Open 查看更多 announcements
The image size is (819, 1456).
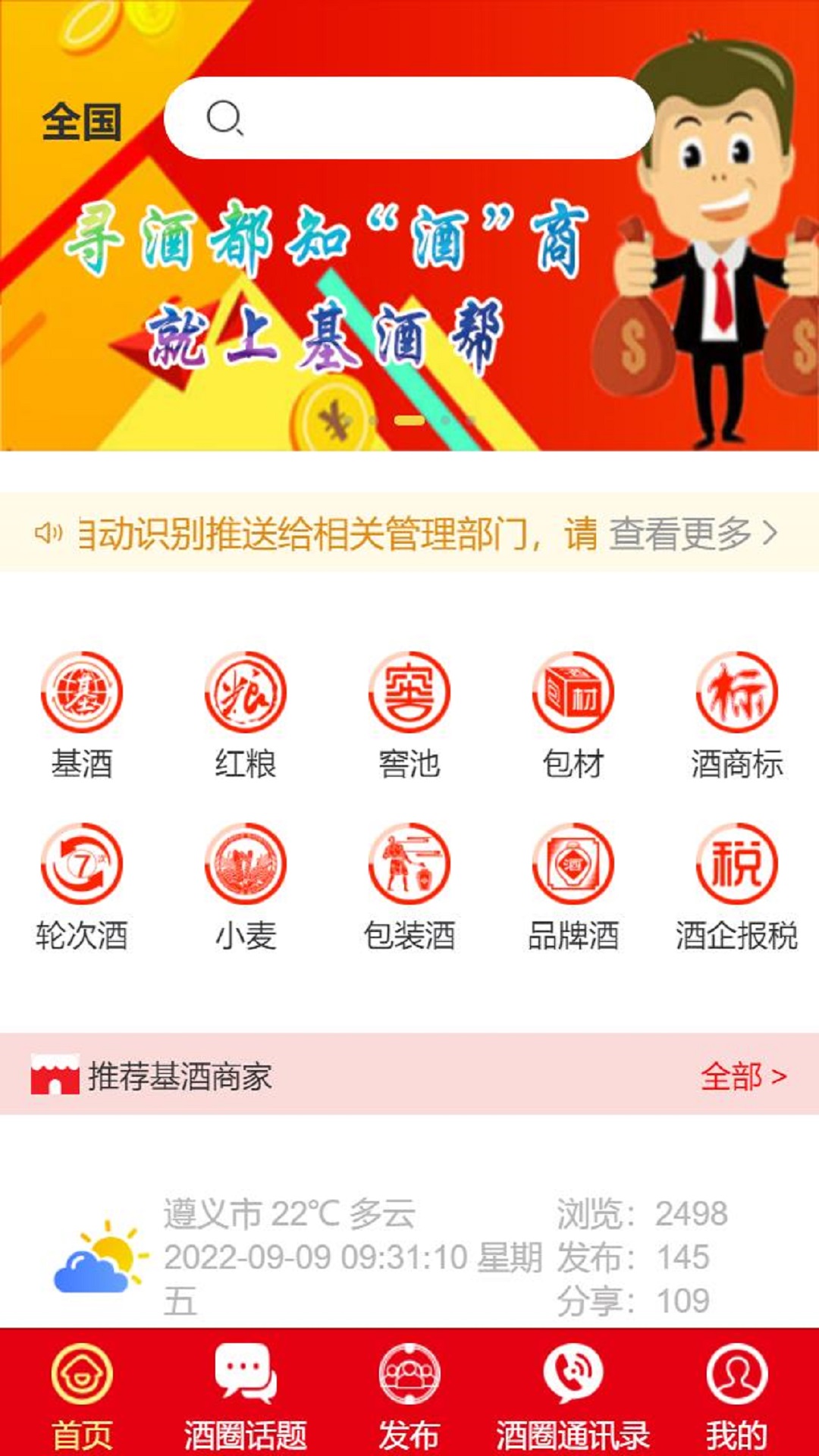pos(692,533)
